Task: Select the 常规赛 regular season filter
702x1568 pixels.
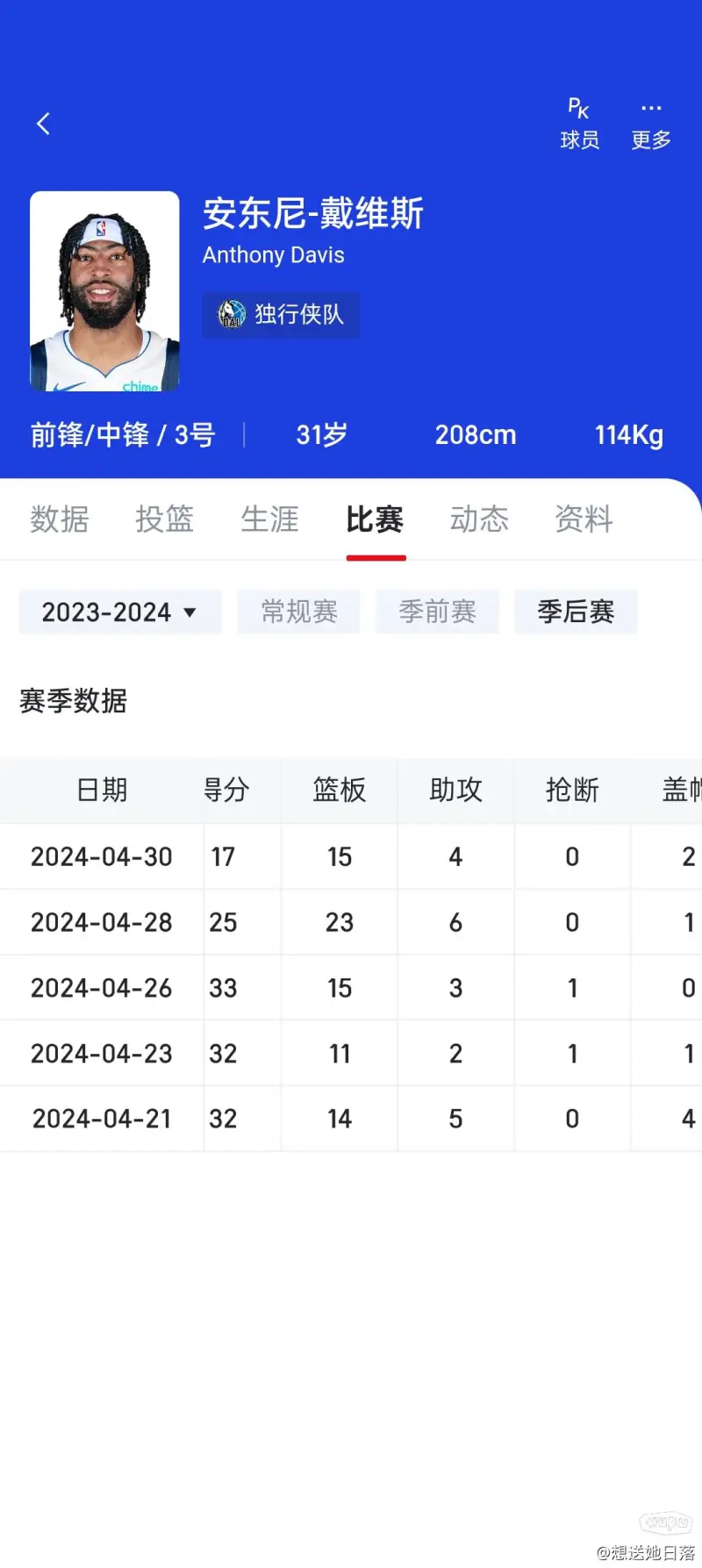Action: (x=298, y=612)
